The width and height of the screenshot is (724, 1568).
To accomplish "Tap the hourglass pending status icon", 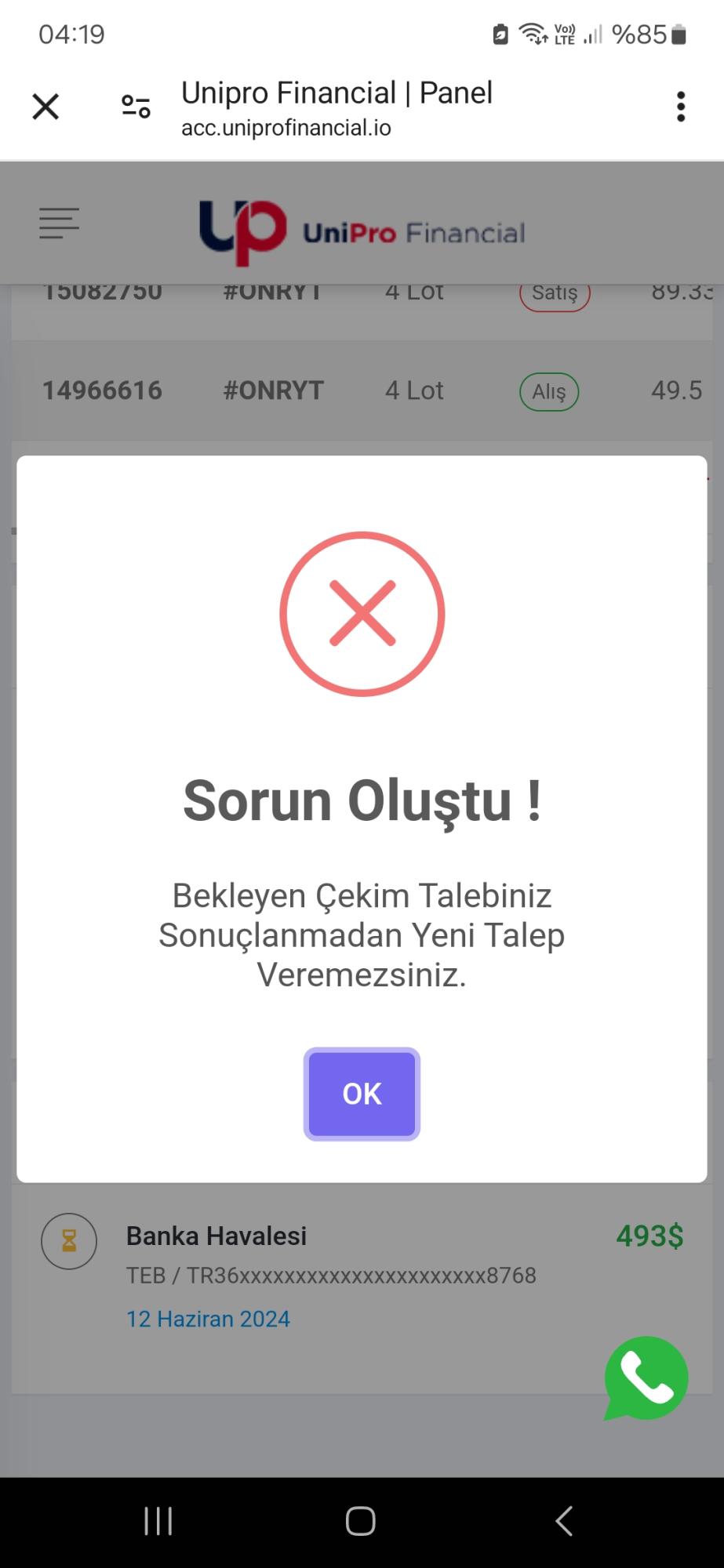I will 69,1241.
